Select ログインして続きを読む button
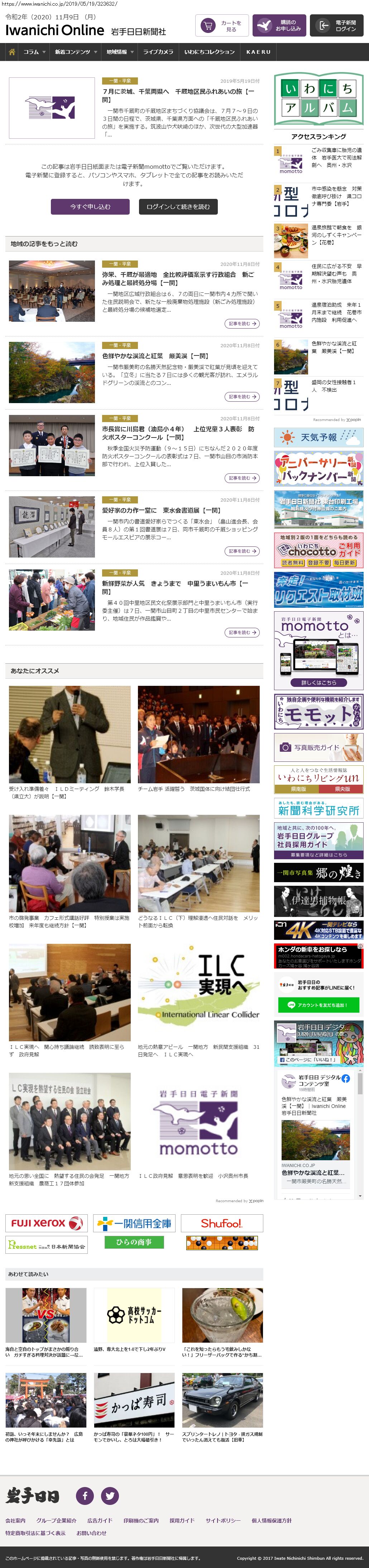This screenshot has height=1568, width=369. [x=178, y=207]
